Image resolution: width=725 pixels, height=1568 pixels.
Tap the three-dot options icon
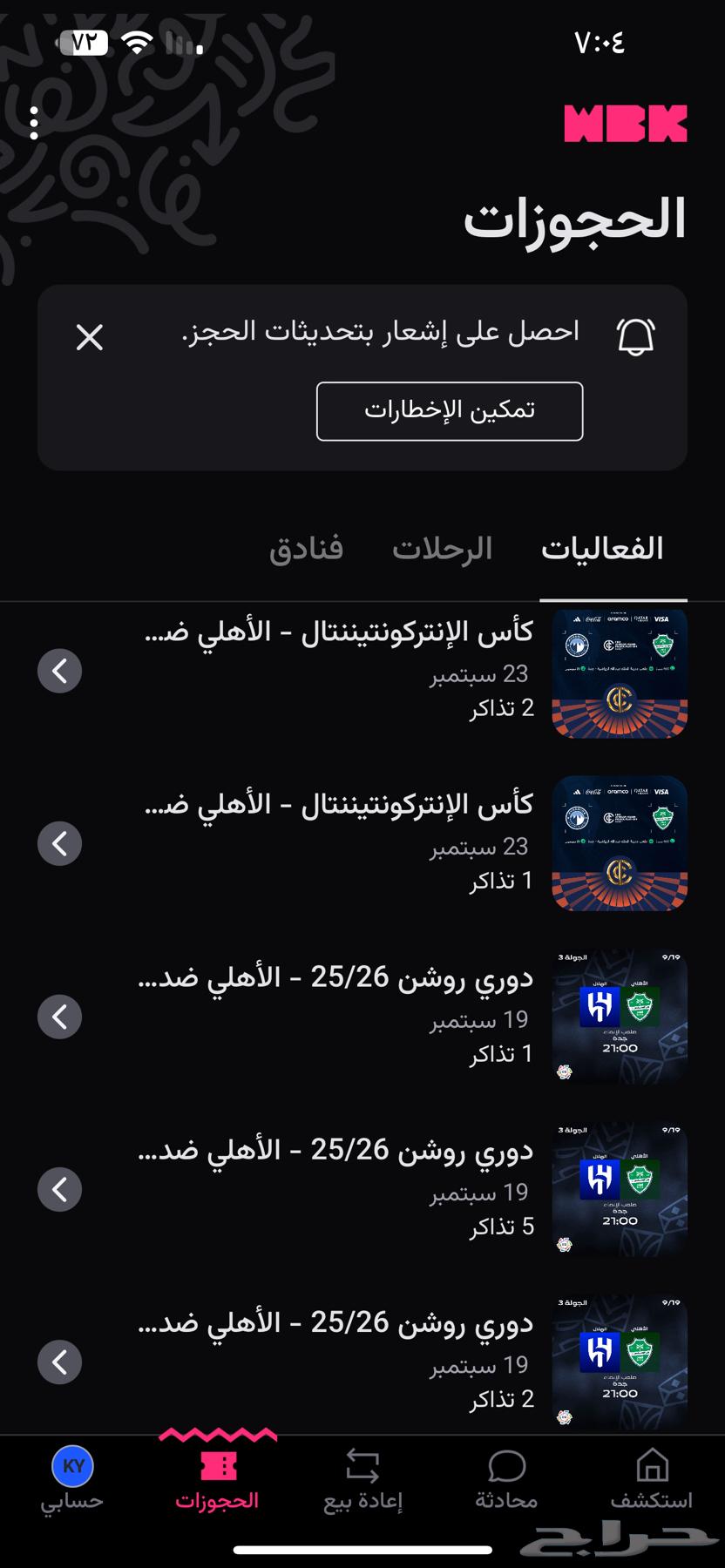(35, 123)
